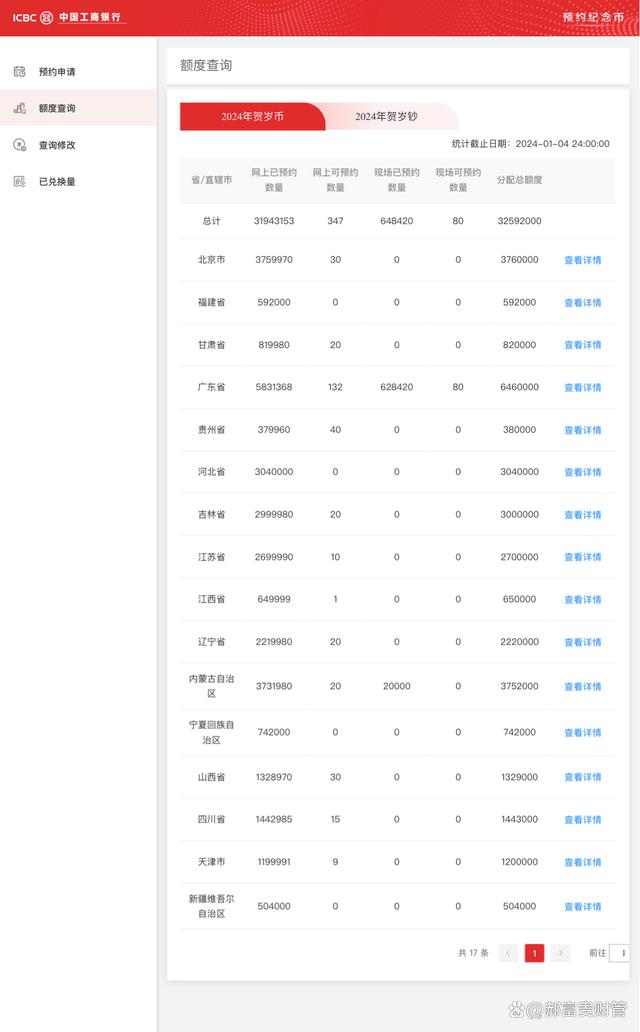Image resolution: width=640 pixels, height=1032 pixels.
Task: Open the 预约申请 menu item
Action: (57, 72)
